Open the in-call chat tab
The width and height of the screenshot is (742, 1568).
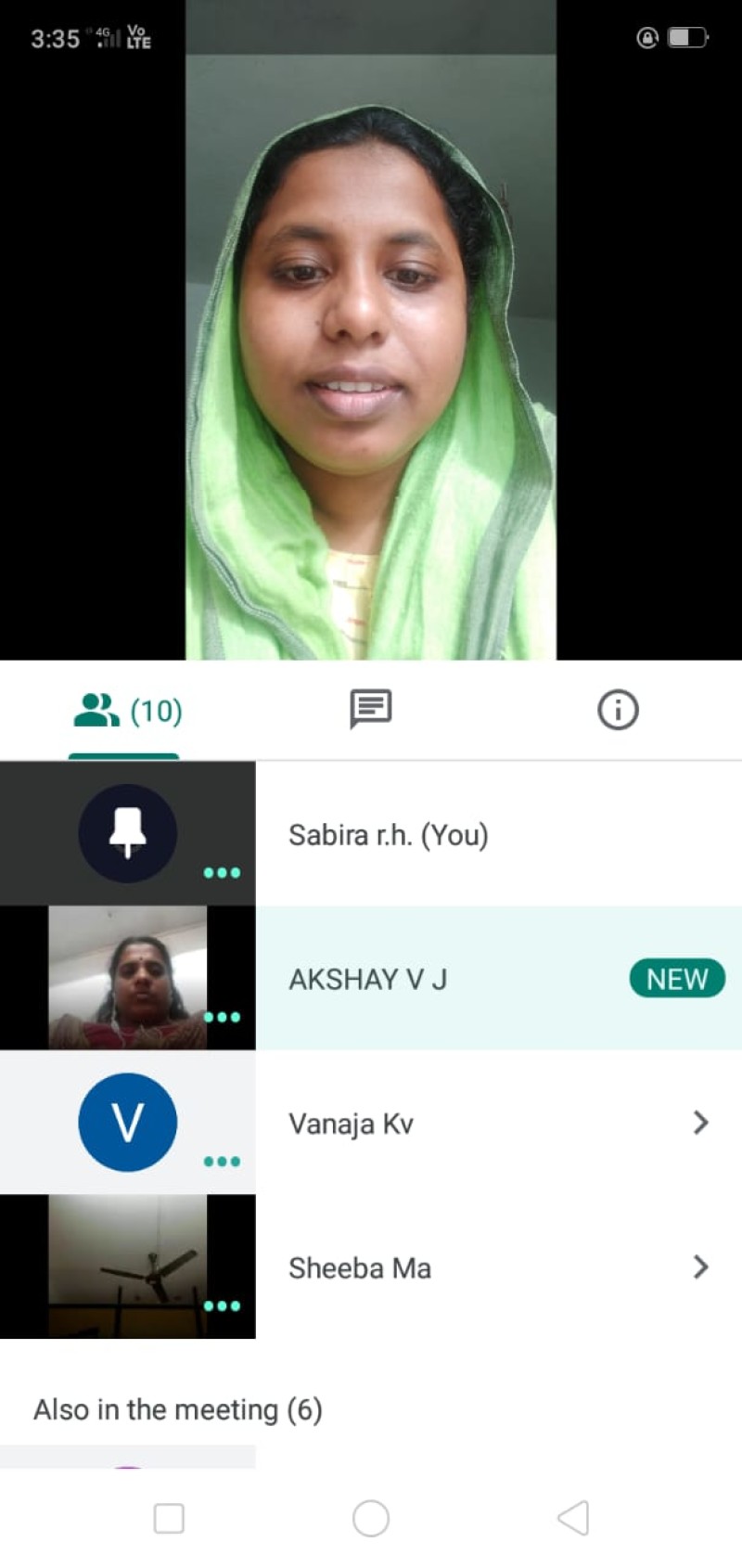pyautogui.click(x=370, y=710)
